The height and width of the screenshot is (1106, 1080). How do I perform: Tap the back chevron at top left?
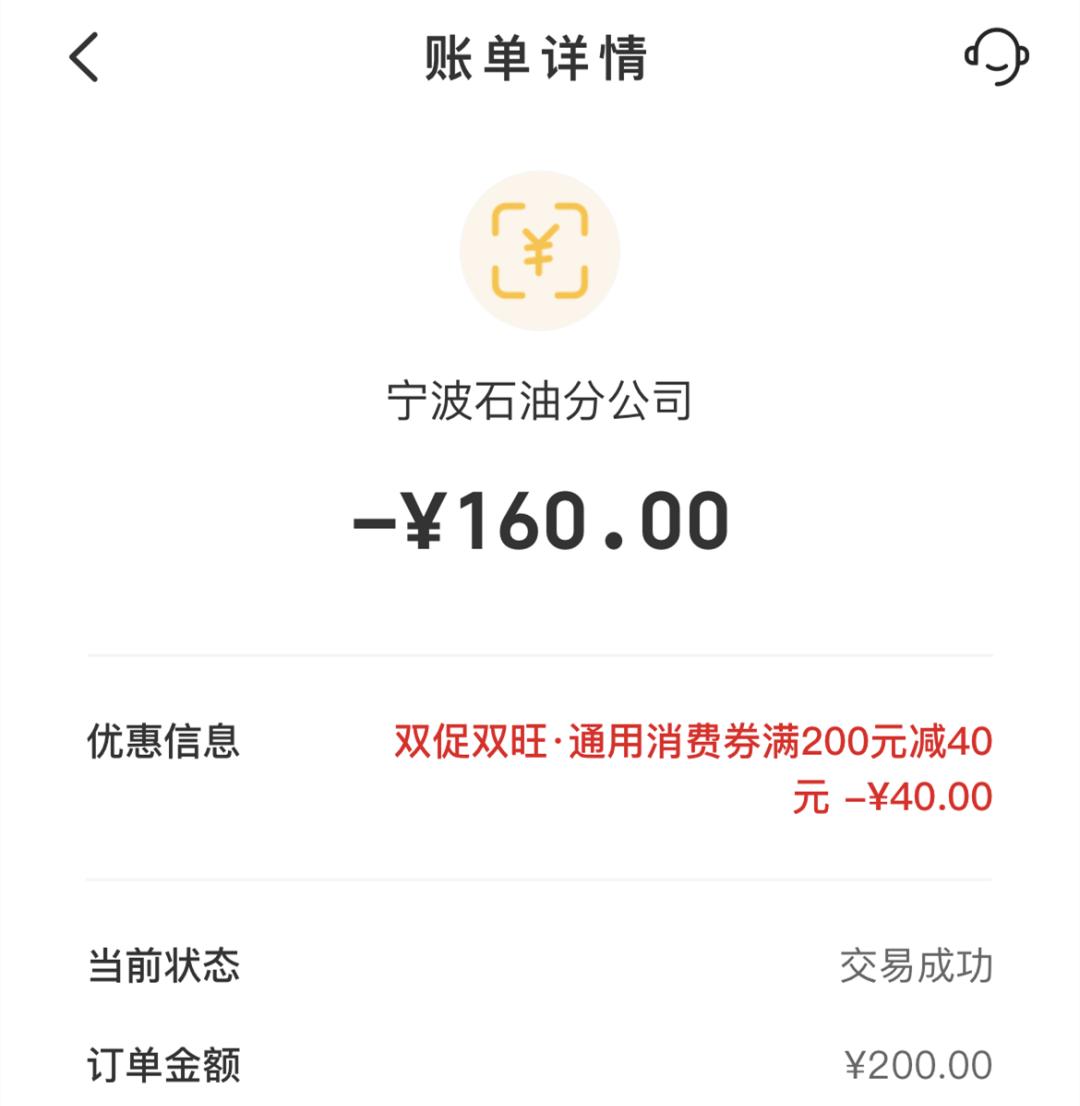tap(84, 57)
